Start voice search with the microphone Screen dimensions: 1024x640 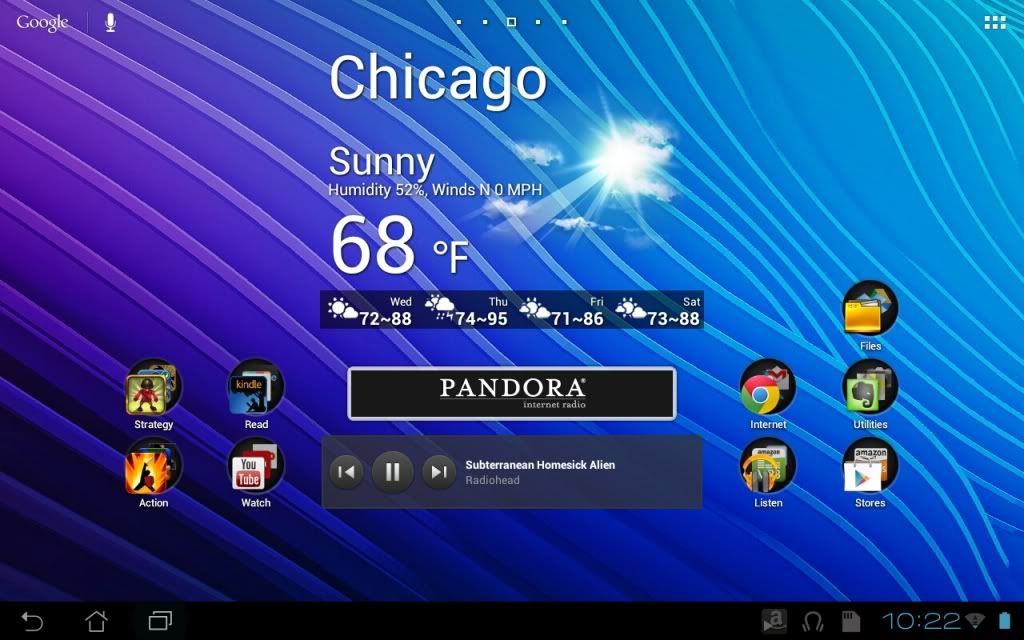coord(110,22)
